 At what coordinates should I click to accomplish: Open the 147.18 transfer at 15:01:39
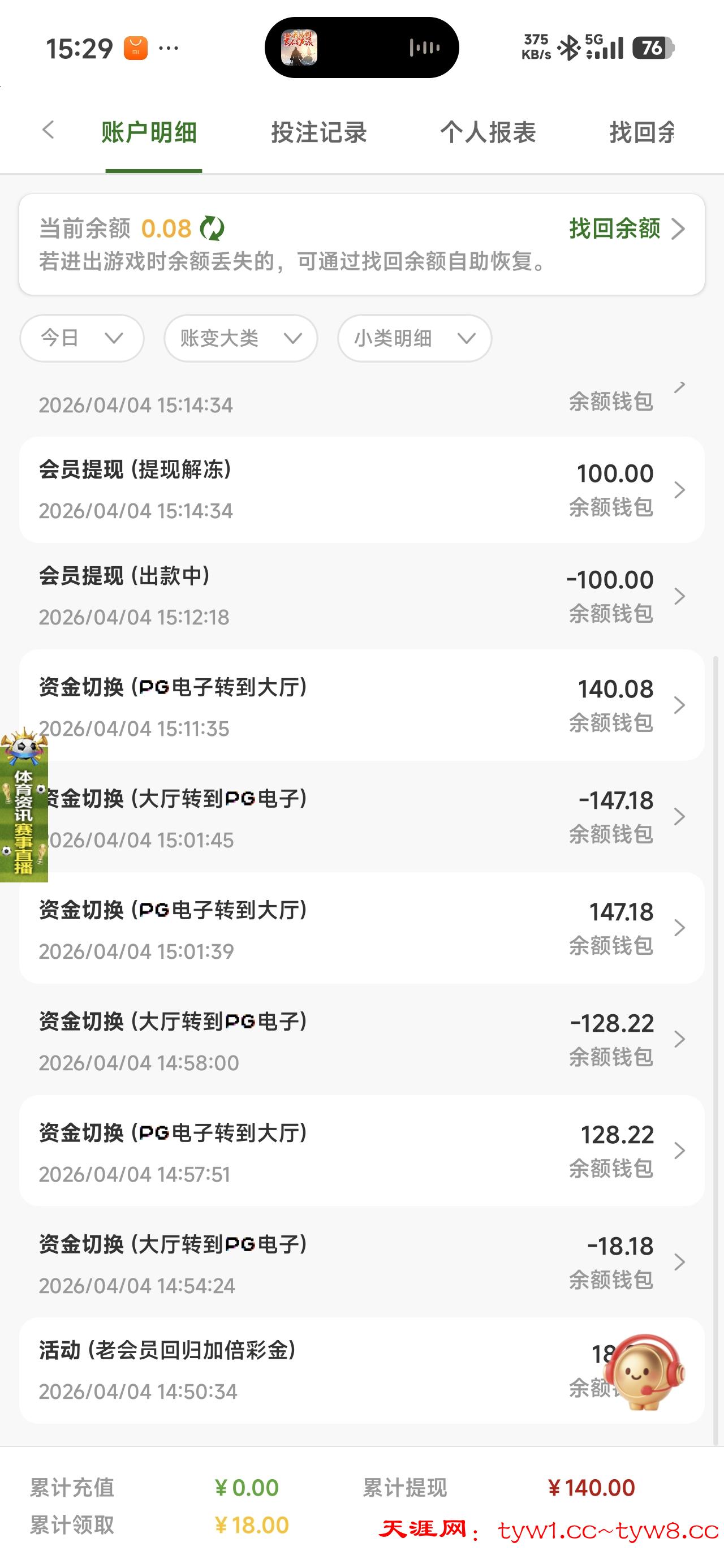click(361, 928)
